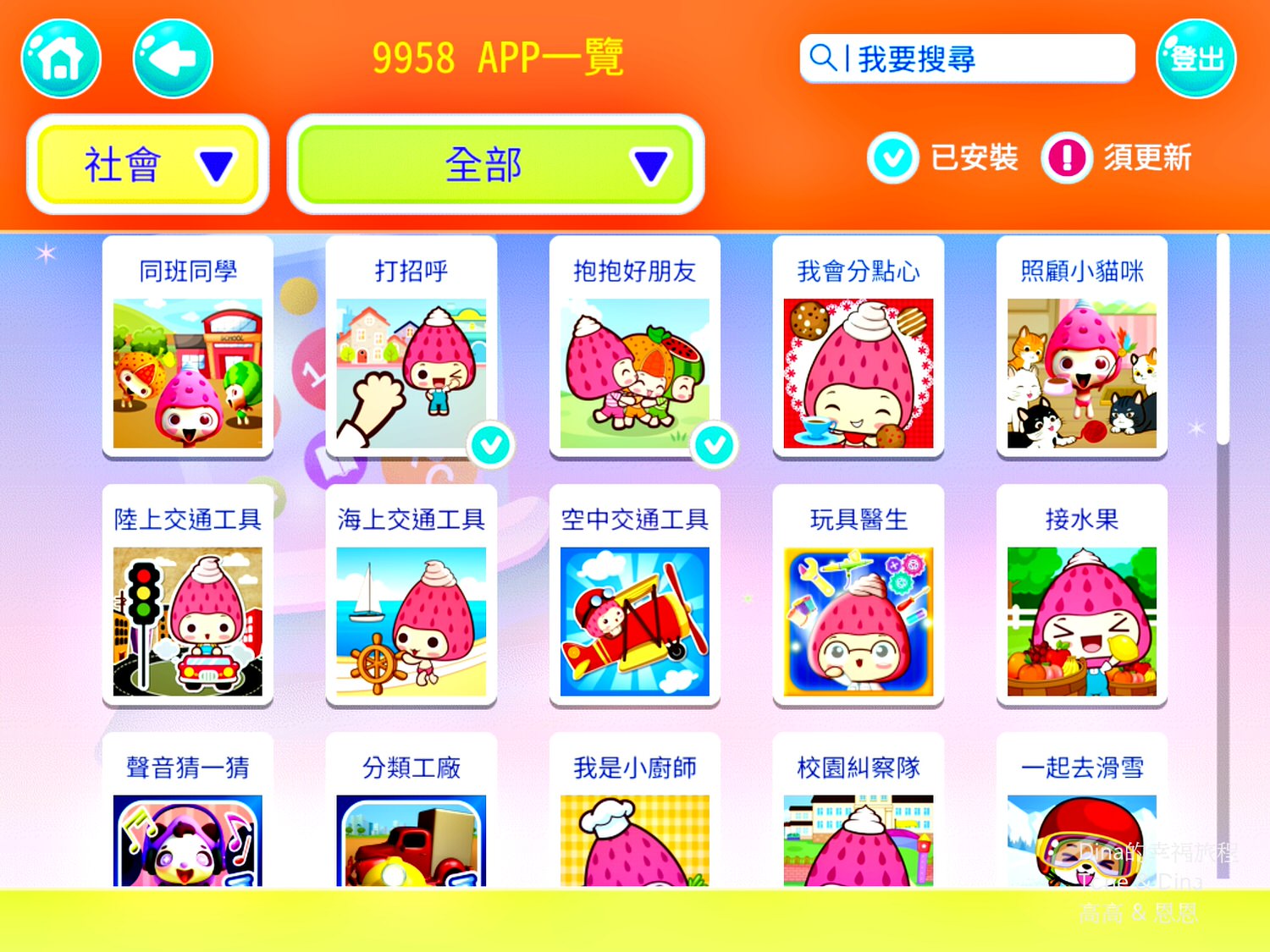Open the 海上交通工具 app

(x=411, y=621)
